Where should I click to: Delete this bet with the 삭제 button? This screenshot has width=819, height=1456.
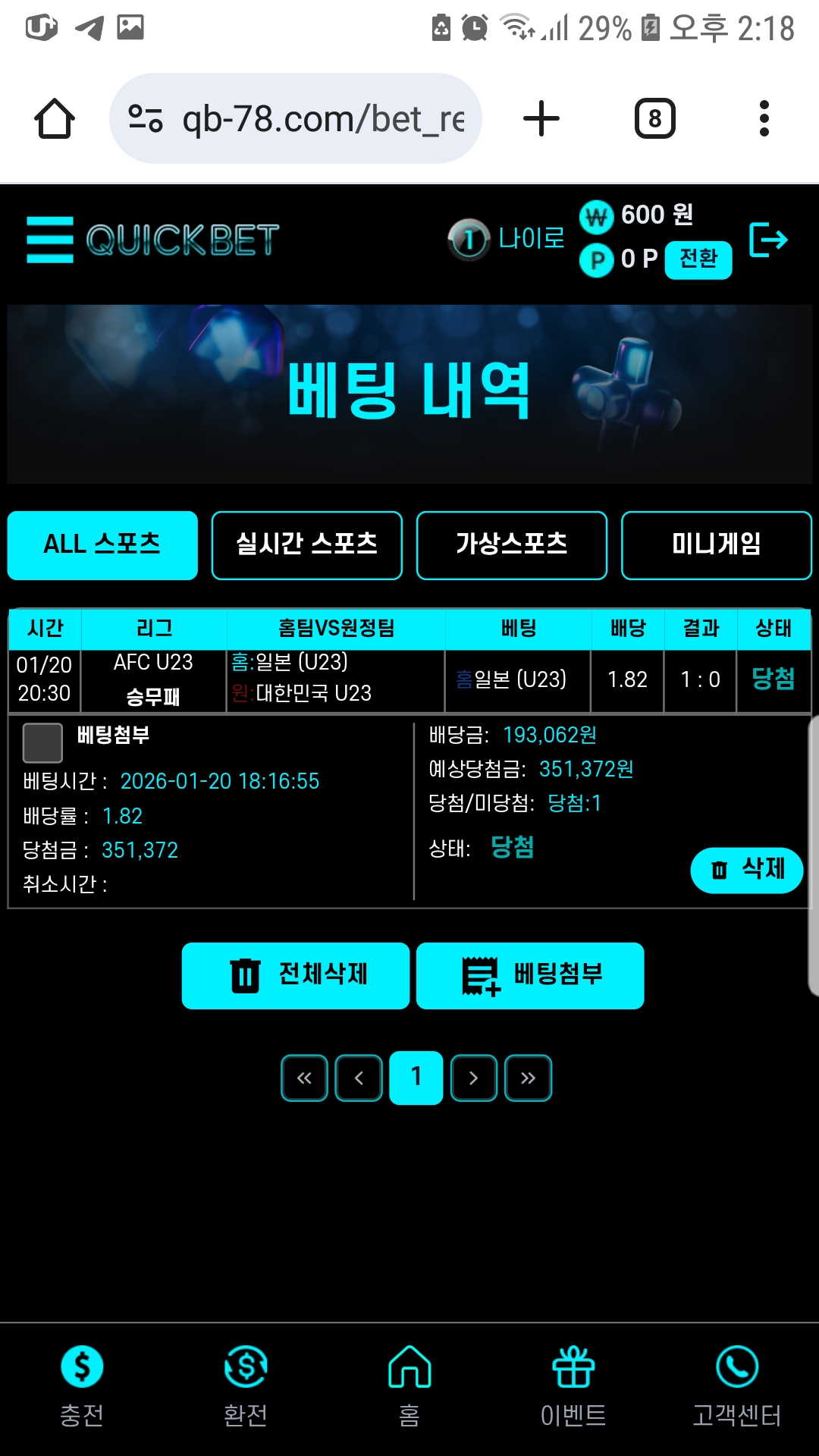pos(746,870)
